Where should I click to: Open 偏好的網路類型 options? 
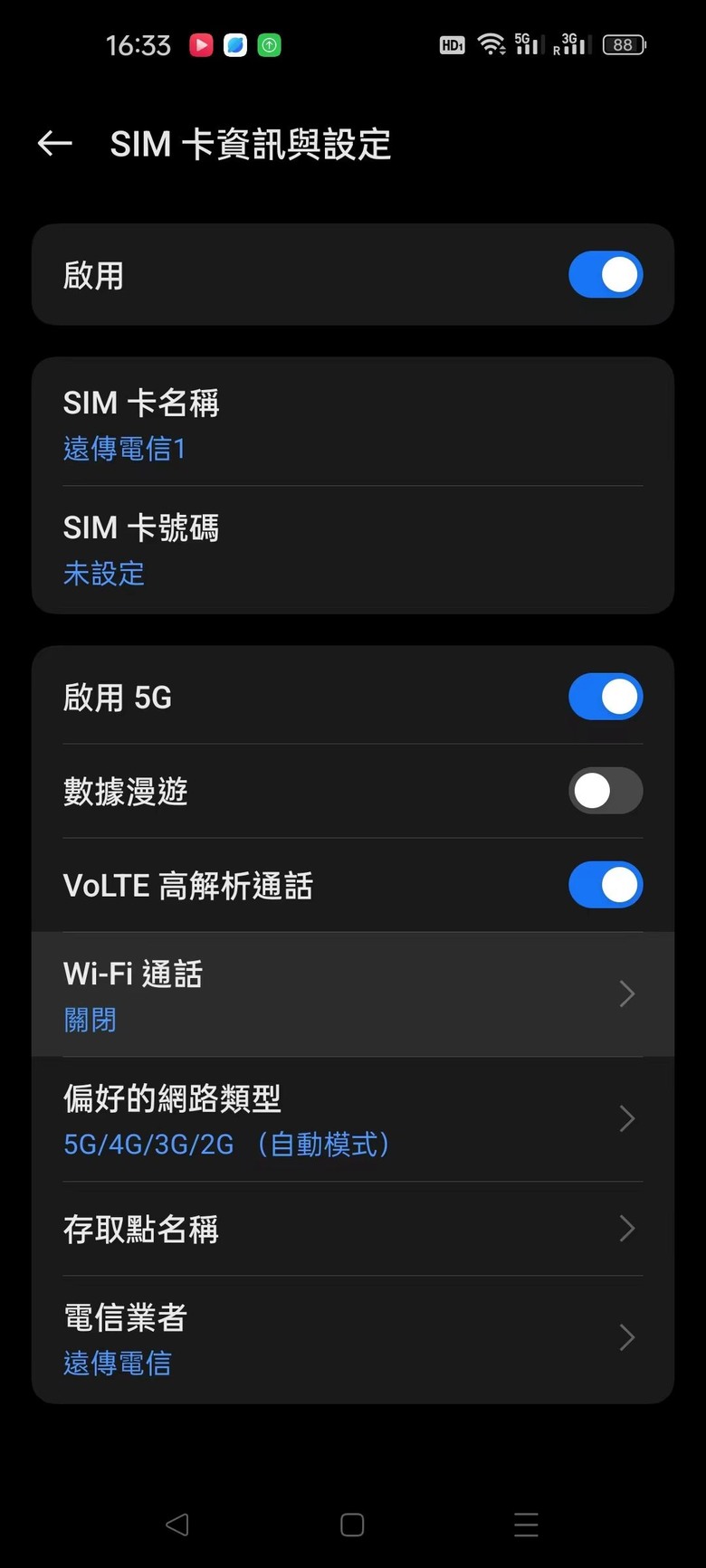(x=352, y=1119)
